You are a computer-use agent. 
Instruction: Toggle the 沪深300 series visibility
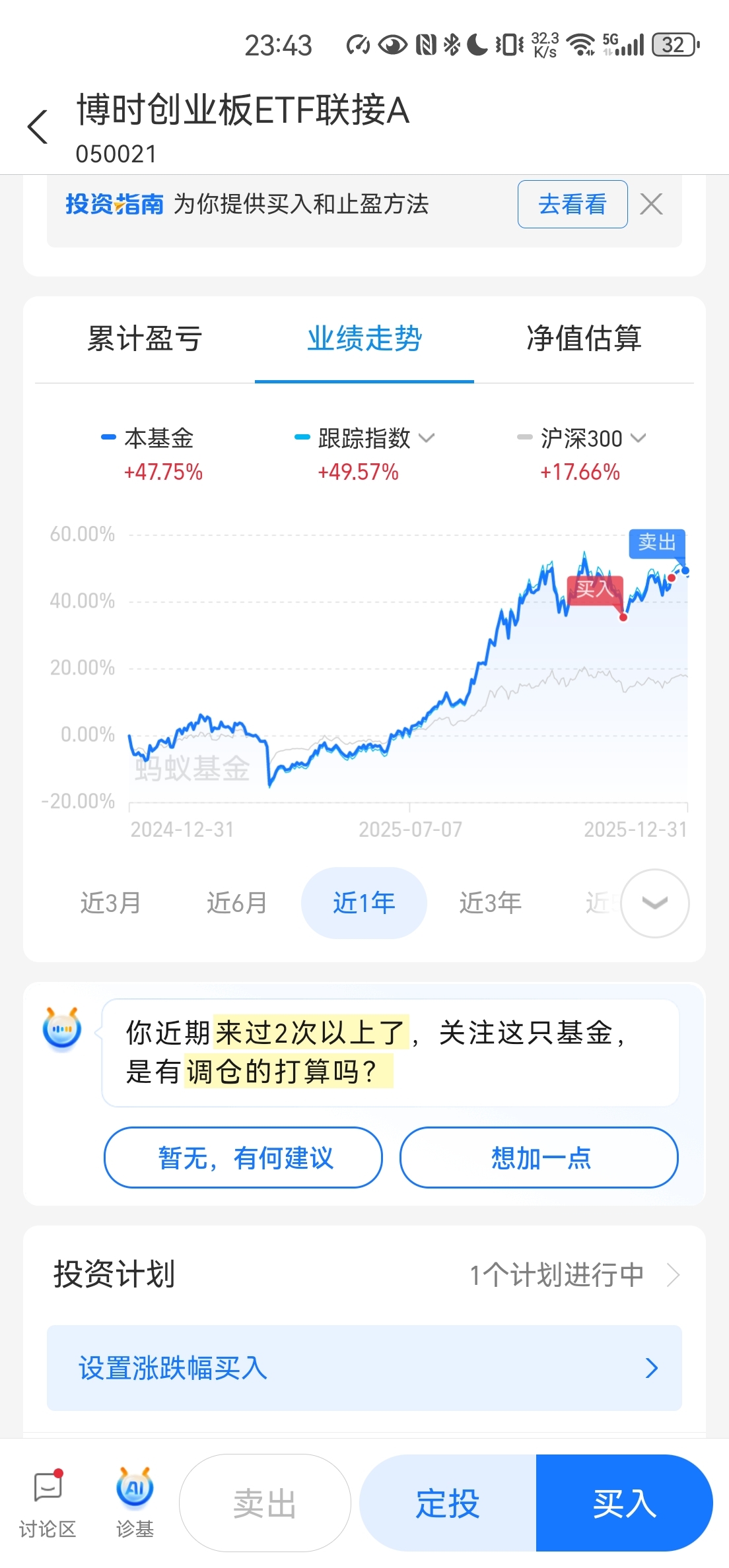pyautogui.click(x=581, y=438)
